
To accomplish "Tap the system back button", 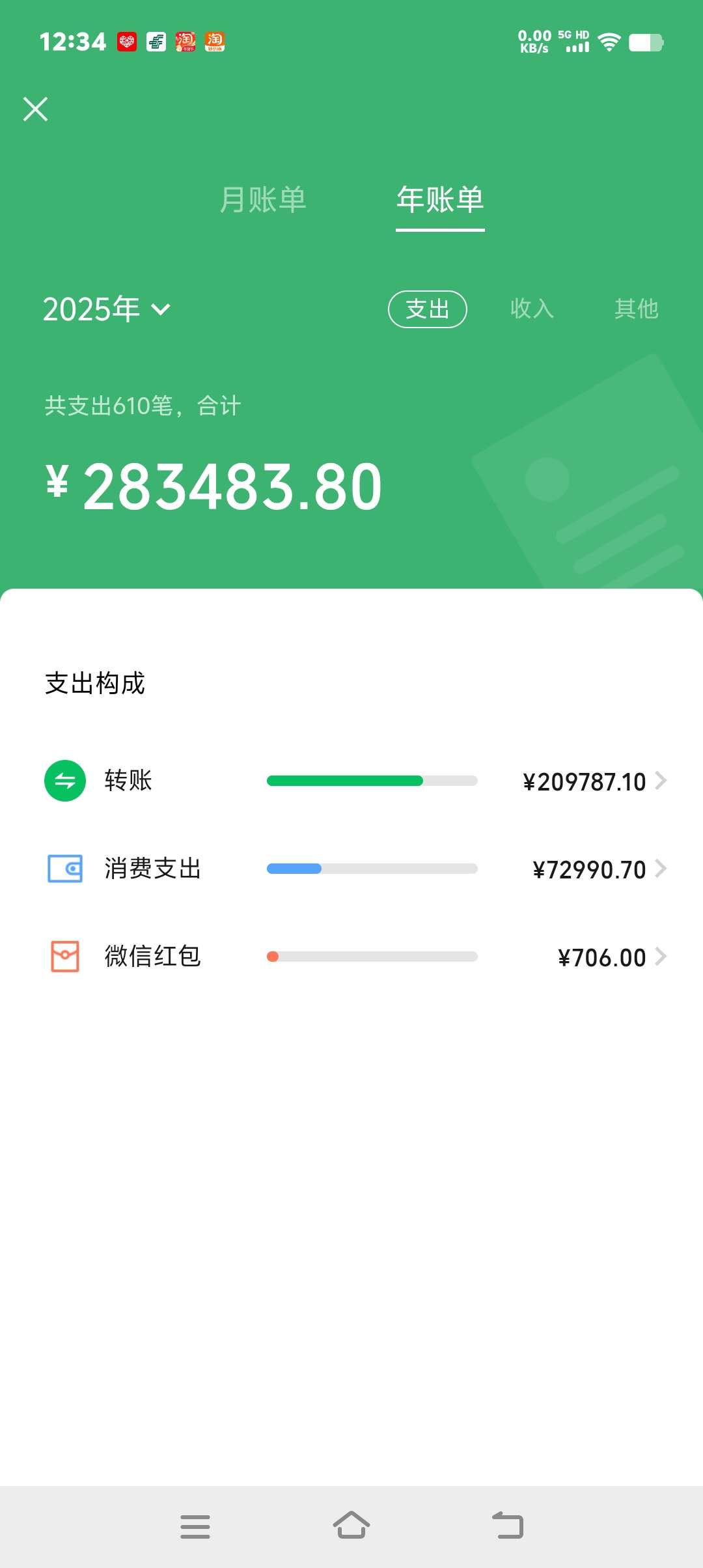I will coord(508,1526).
